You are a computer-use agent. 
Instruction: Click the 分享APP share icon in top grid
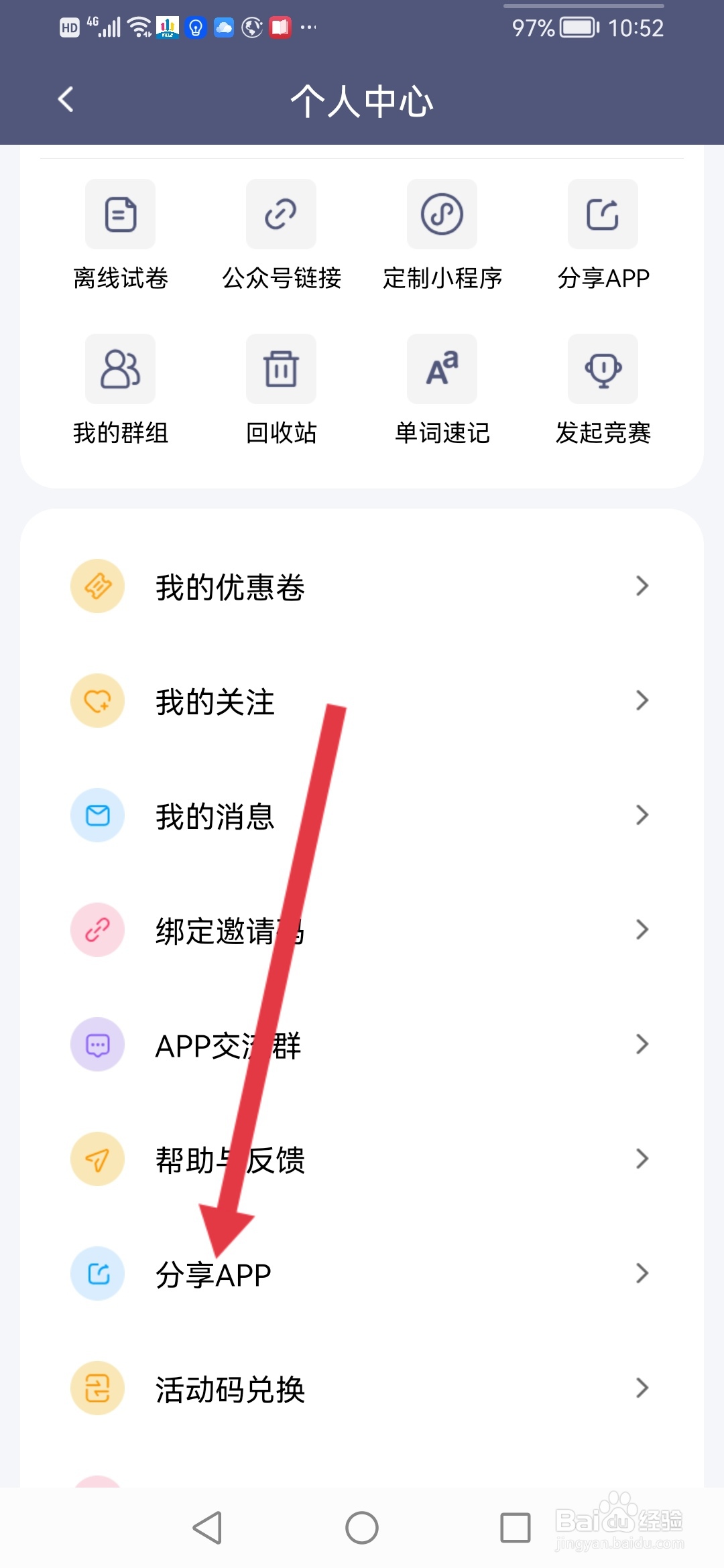pos(602,214)
